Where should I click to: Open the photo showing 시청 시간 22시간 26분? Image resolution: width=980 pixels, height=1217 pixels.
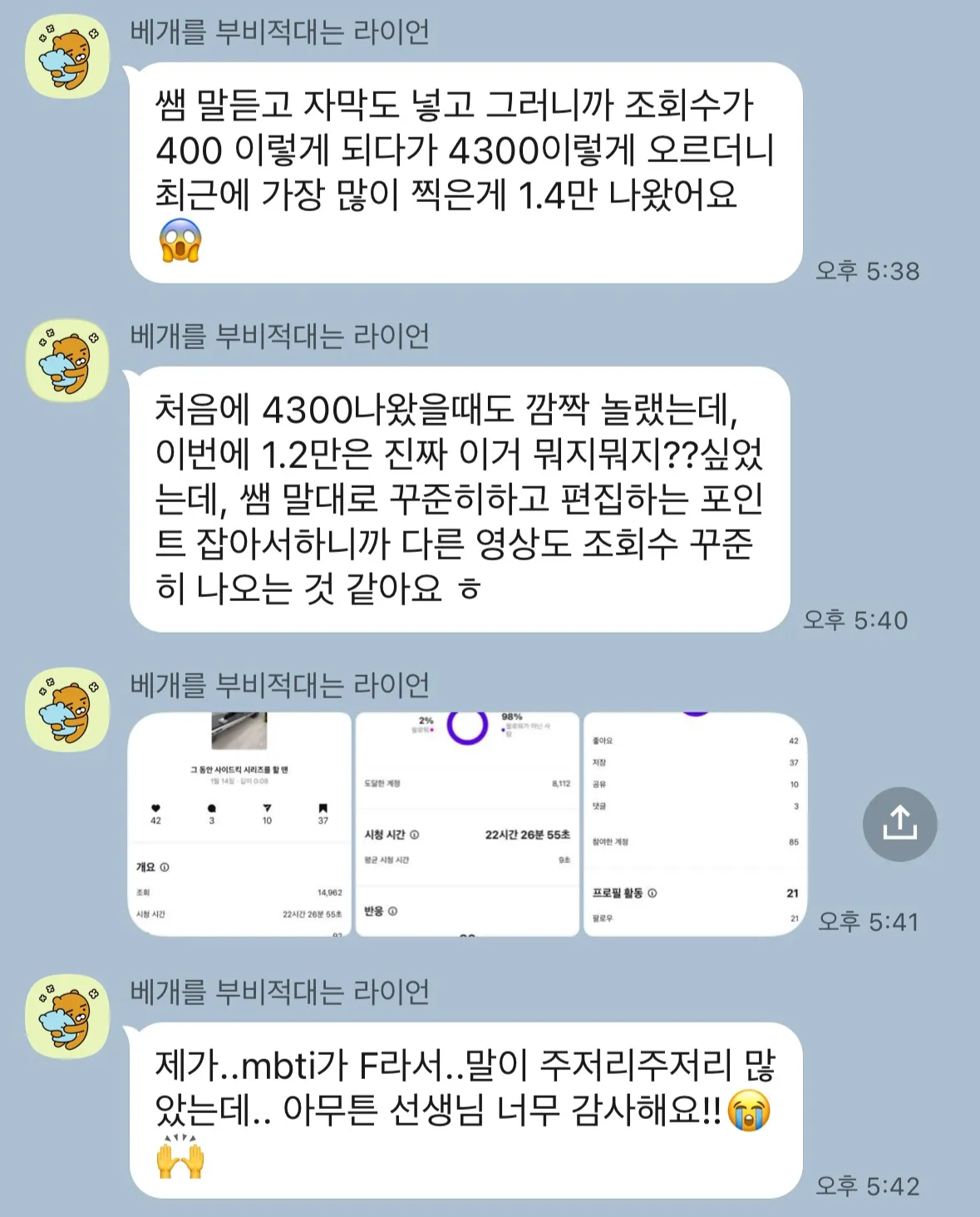[x=467, y=824]
